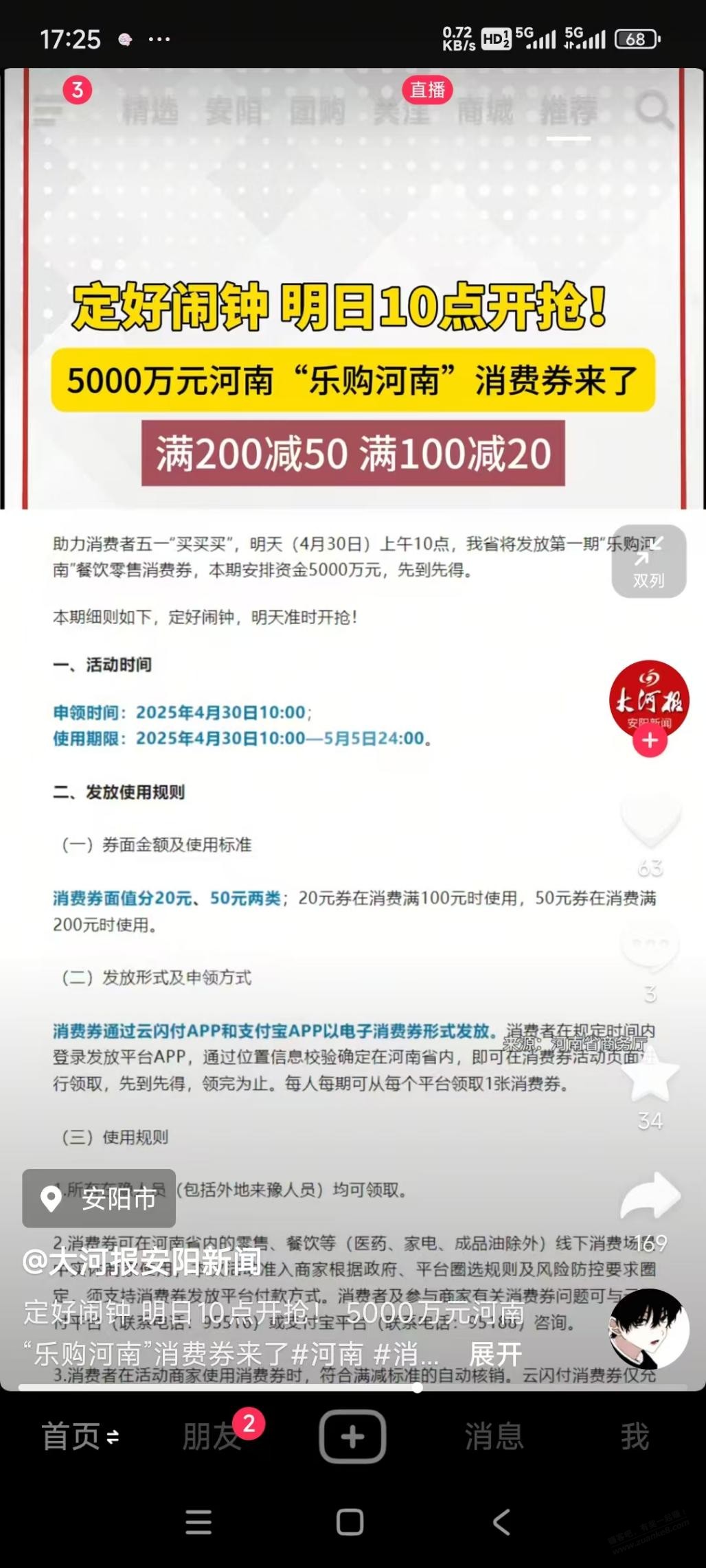
Task: Open @大河报安阳新闻 profile
Action: pos(141,1262)
